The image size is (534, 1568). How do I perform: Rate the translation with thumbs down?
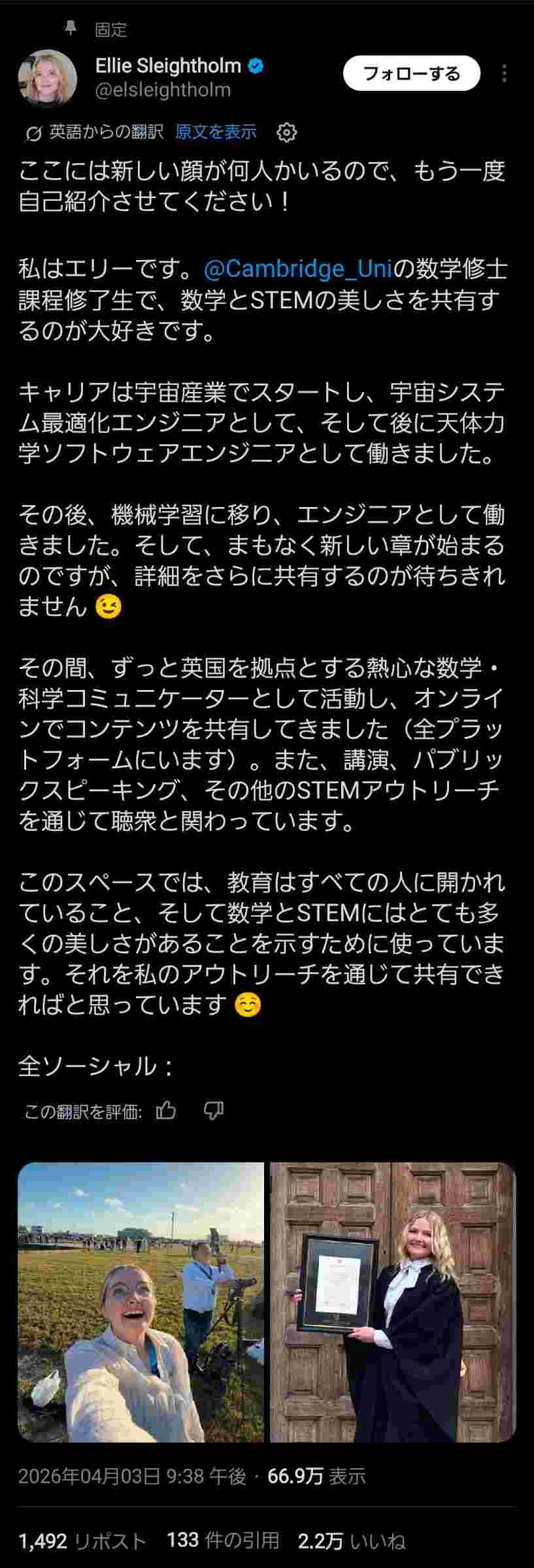point(214,1111)
